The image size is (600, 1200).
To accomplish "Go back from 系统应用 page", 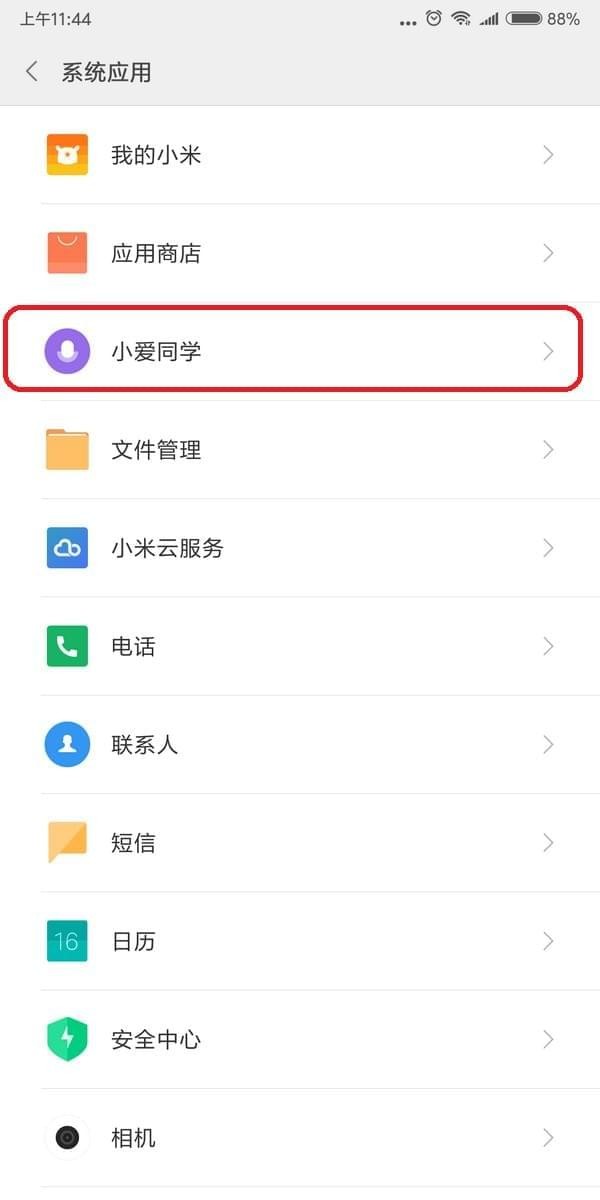I will click(32, 72).
